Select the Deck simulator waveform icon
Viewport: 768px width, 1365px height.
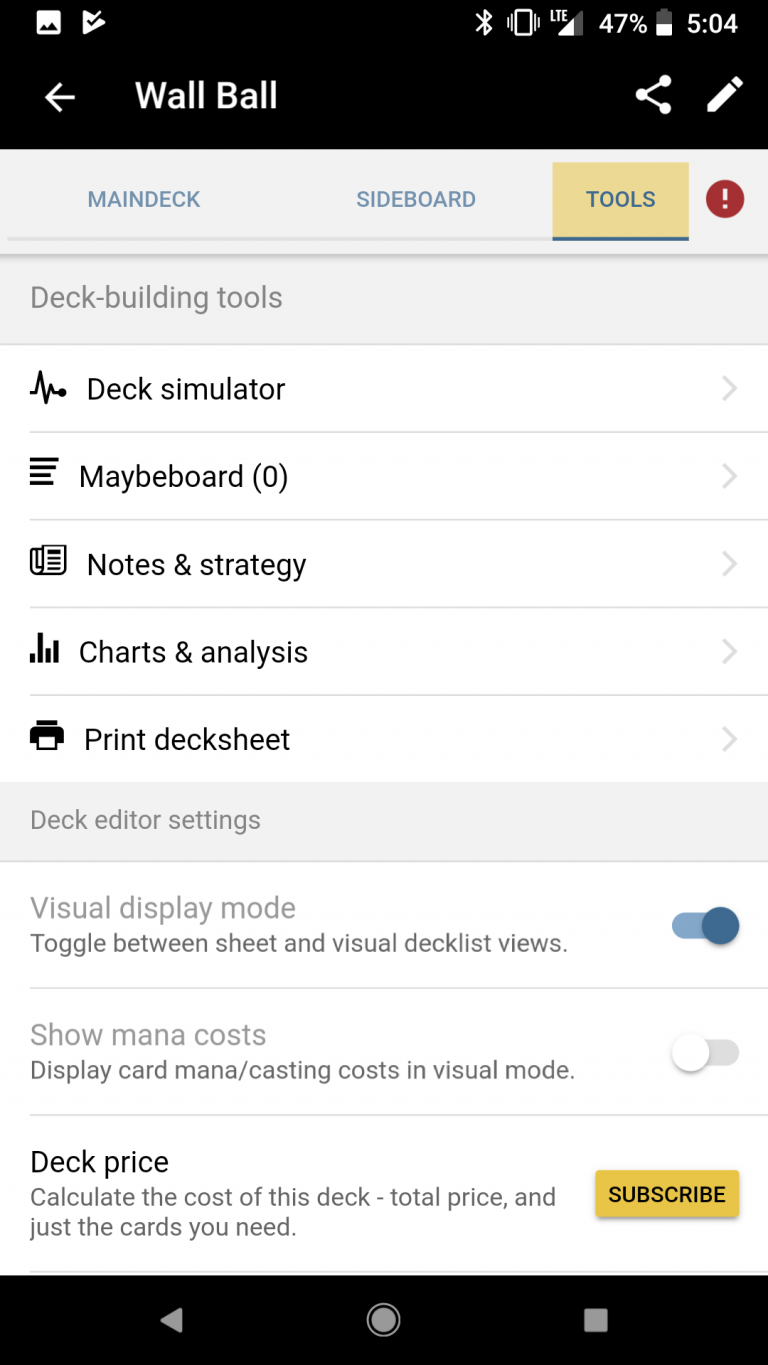tap(47, 388)
